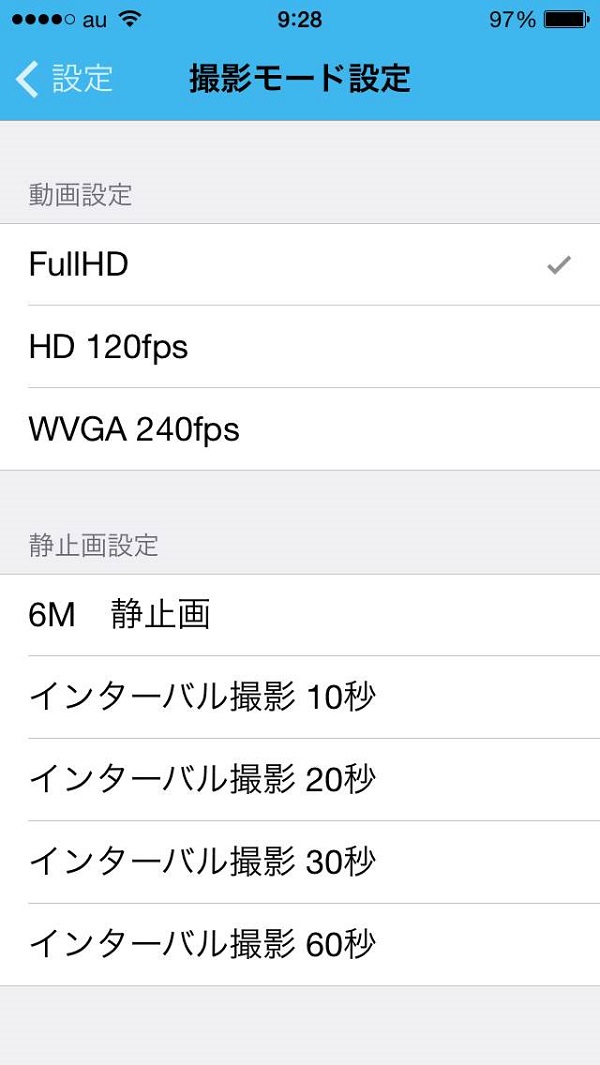
Task: Tap インターバル撮影 60秒 option
Action: click(300, 943)
